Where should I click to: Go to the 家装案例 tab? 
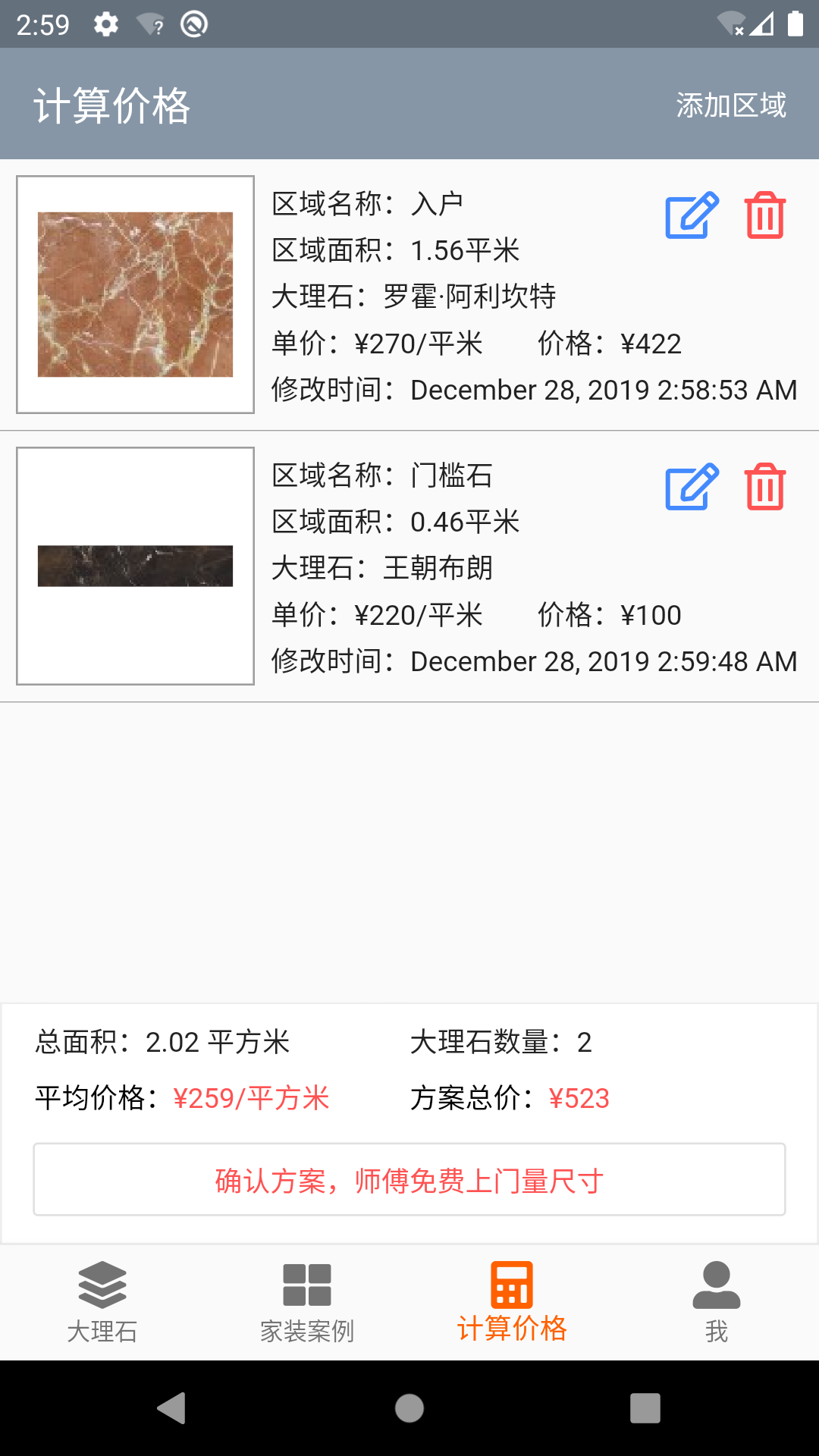(307, 1302)
